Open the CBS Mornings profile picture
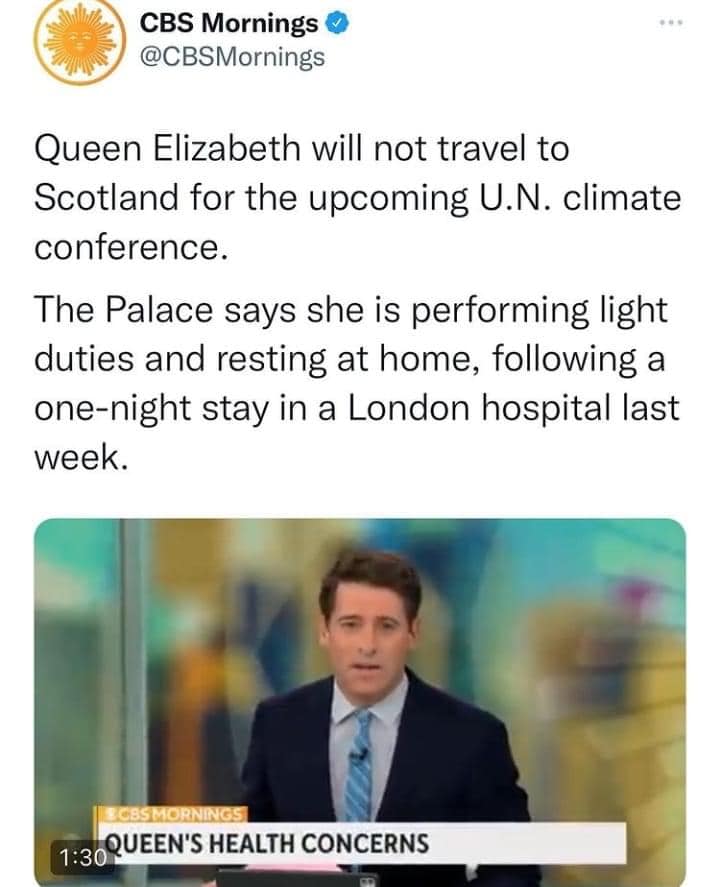720x887 pixels. click(x=78, y=46)
